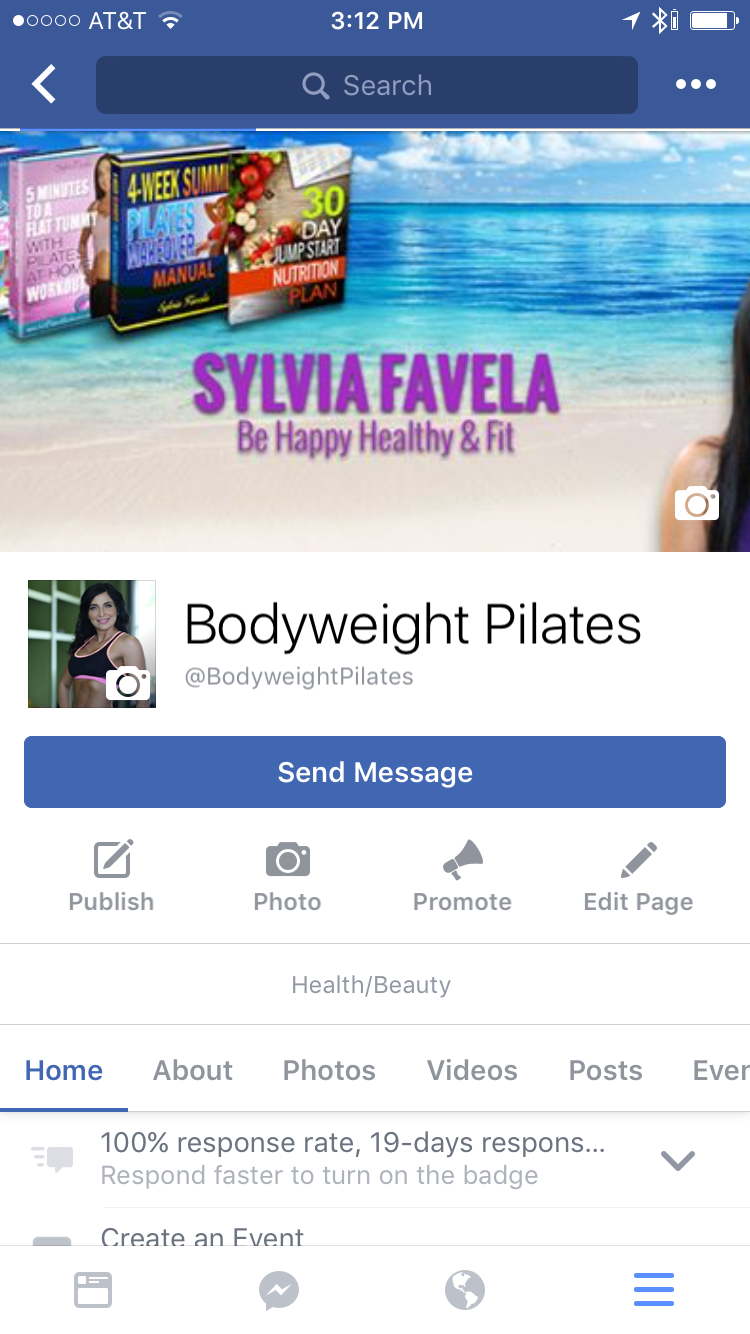Publish a new post
The height and width of the screenshot is (1334, 750).
pos(111,877)
